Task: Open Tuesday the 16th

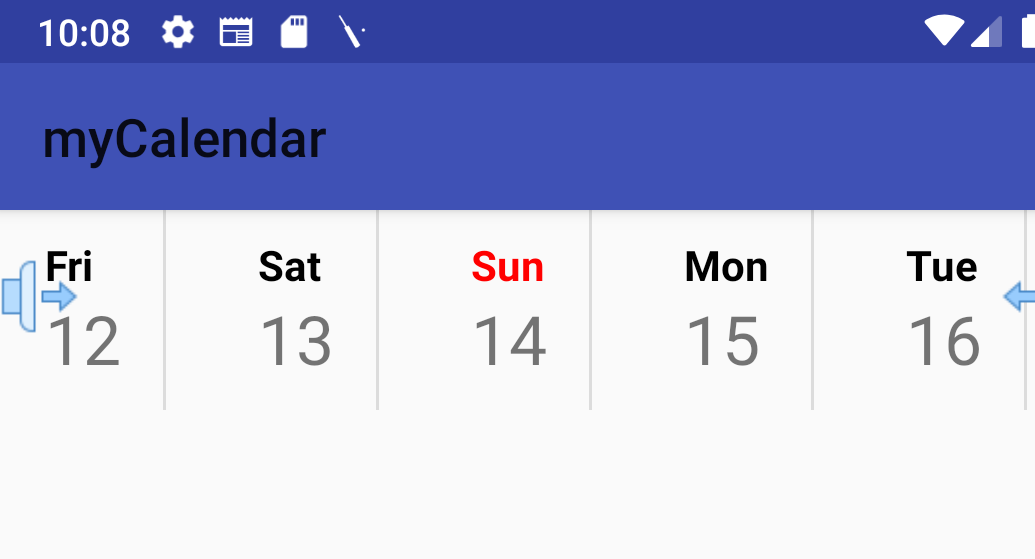Action: tap(942, 310)
